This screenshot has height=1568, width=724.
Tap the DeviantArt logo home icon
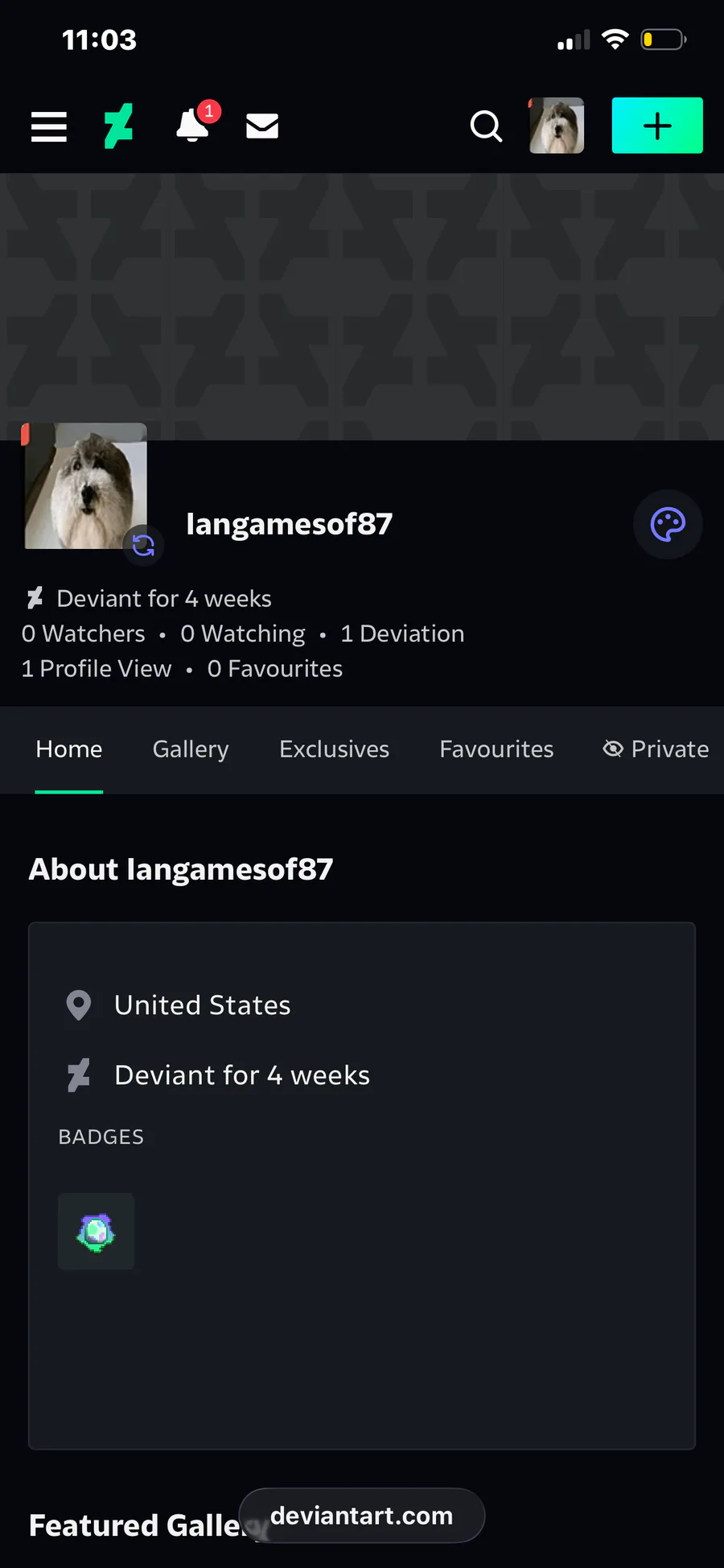point(118,126)
